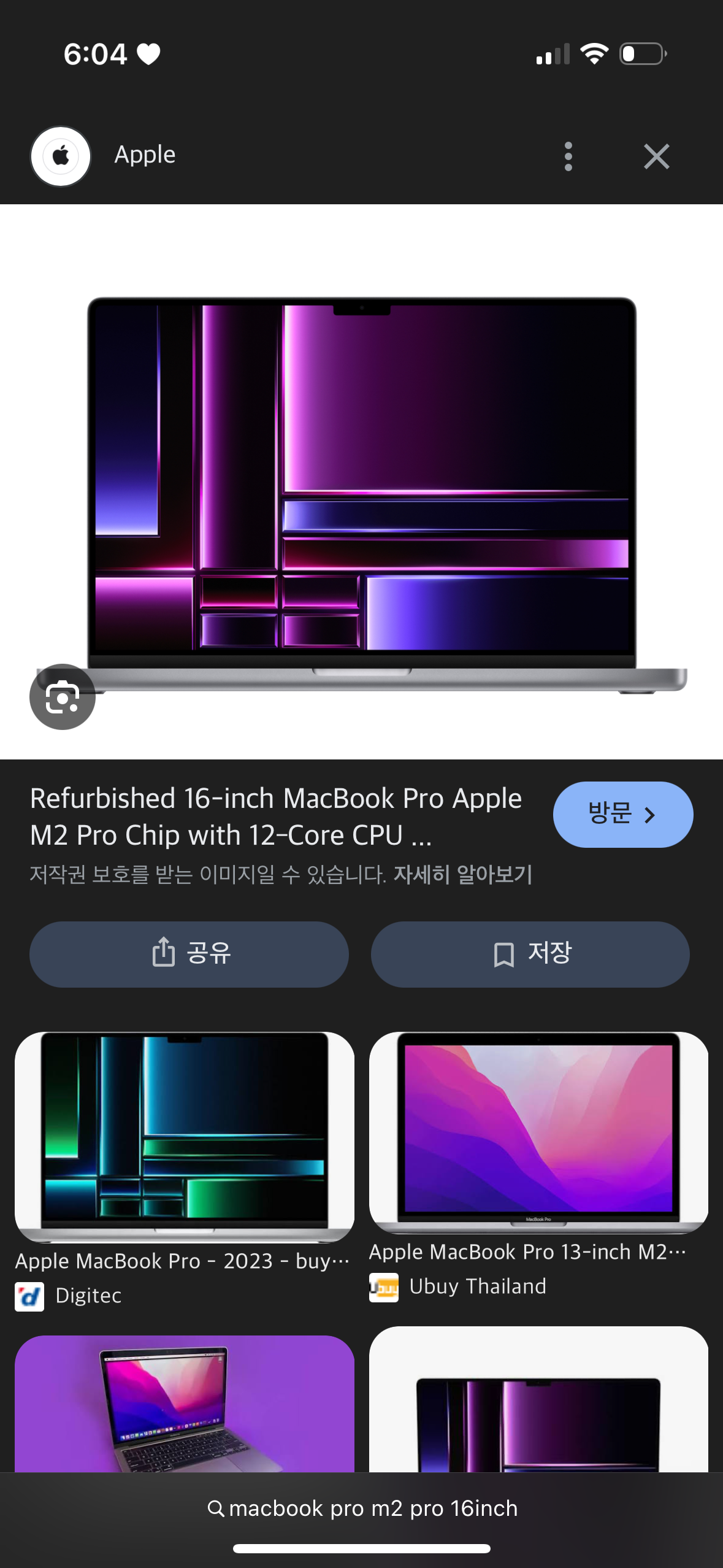
Task: Search this image with Google Lens
Action: click(63, 697)
